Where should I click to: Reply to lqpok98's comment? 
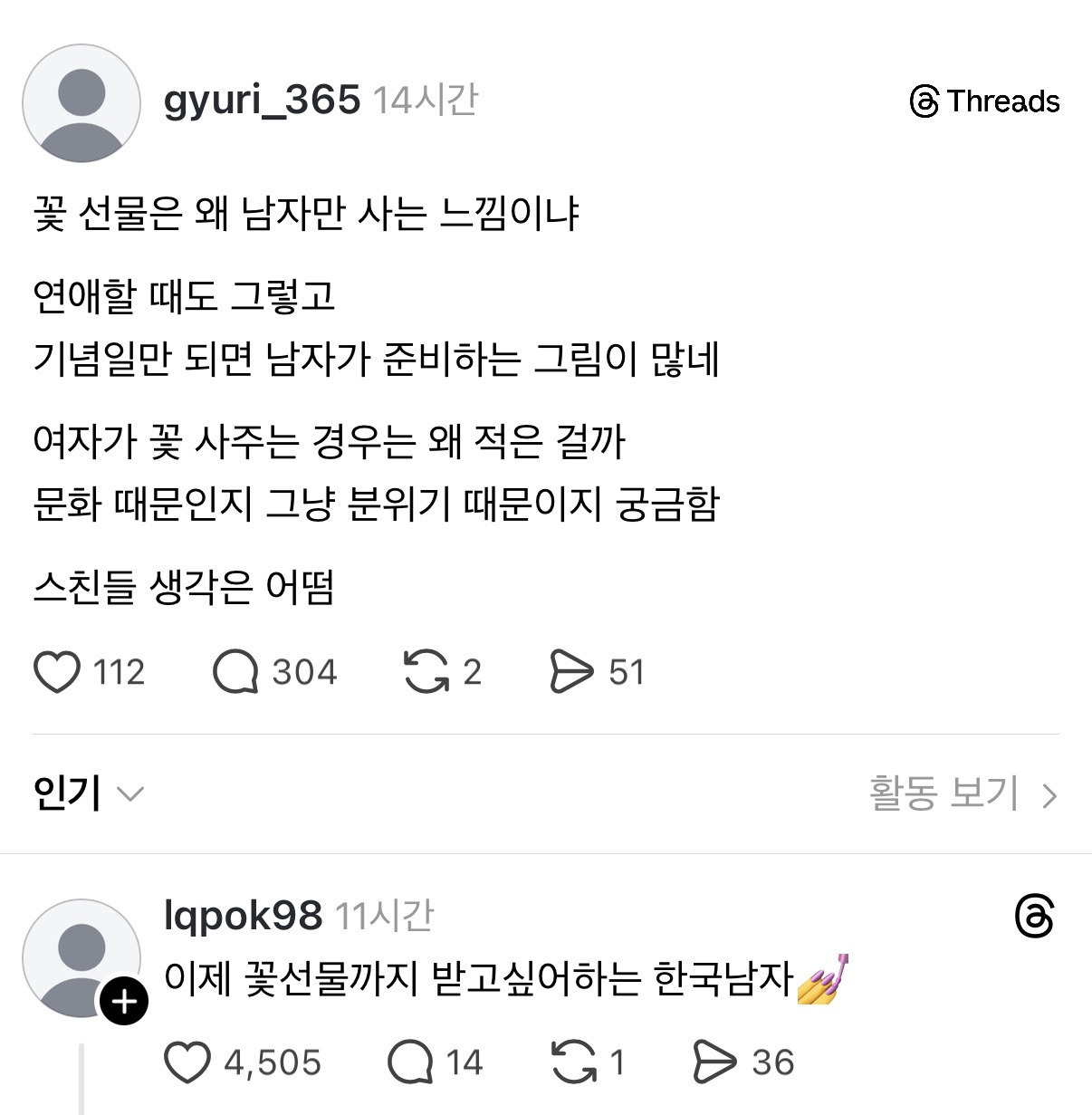(410, 1062)
